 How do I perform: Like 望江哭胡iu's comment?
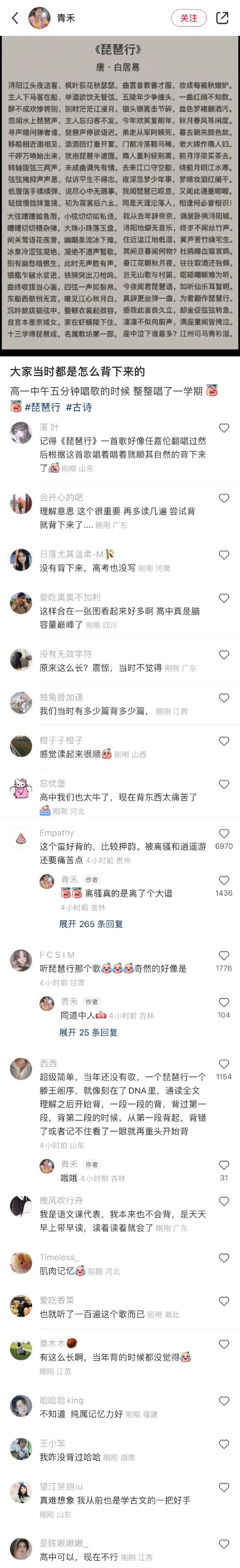(224, 1487)
